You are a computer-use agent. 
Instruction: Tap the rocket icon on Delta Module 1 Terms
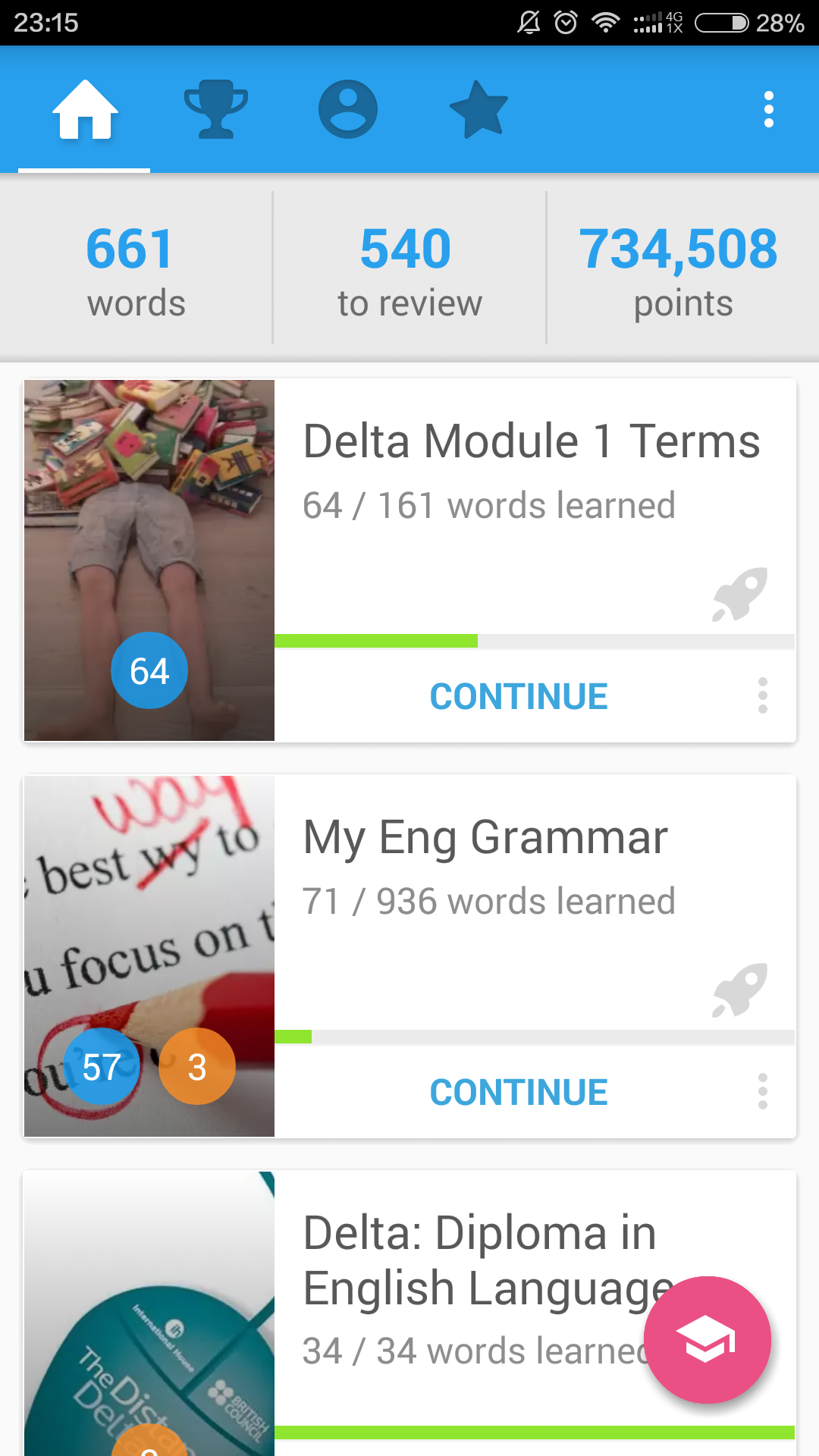[x=739, y=595]
